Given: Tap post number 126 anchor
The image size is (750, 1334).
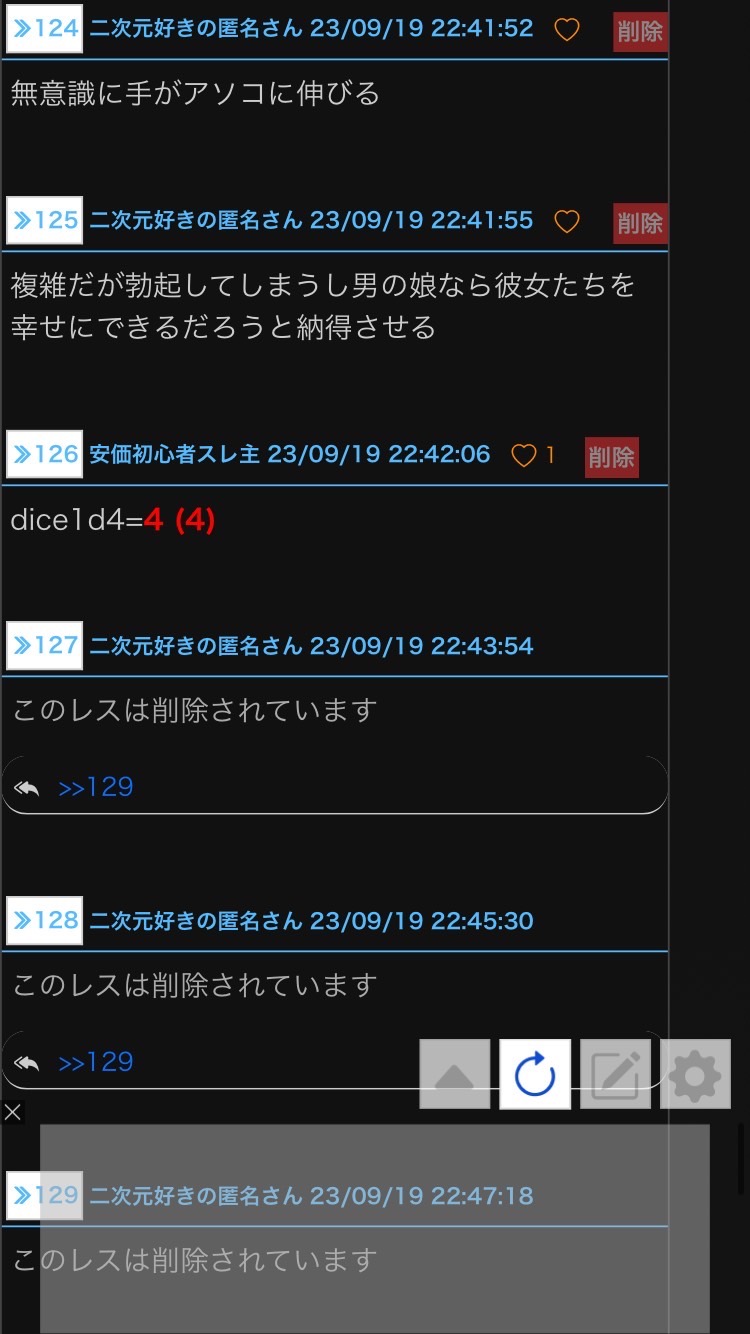Looking at the screenshot, I should coord(45,454).
